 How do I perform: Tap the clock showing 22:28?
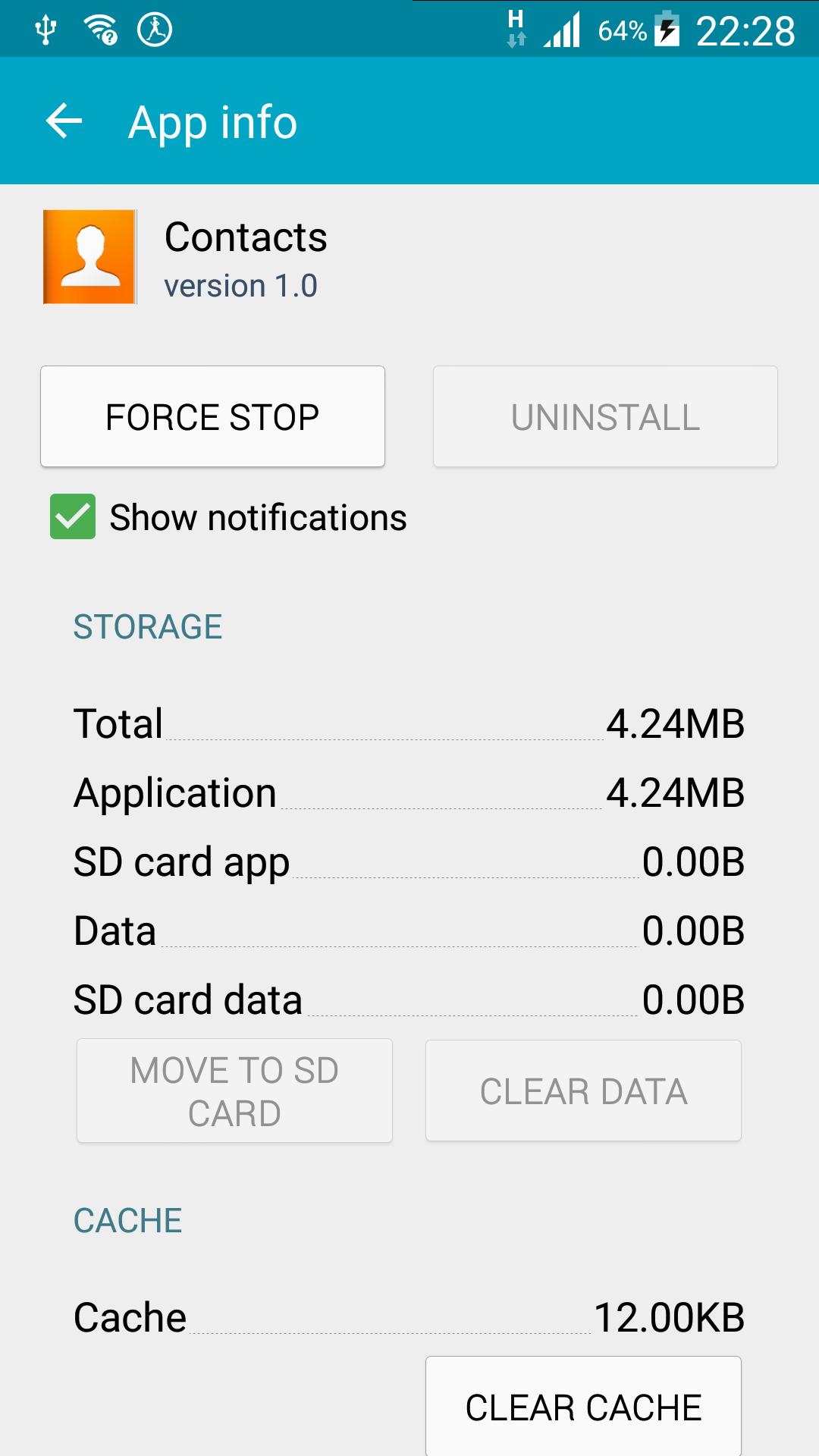pyautogui.click(x=748, y=29)
